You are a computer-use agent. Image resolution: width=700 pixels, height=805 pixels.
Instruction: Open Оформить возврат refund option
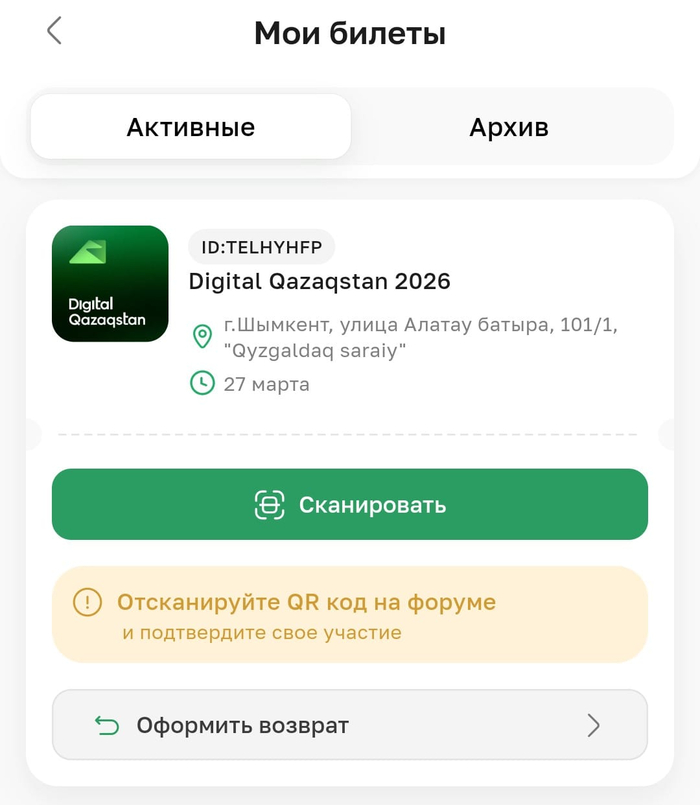point(350,725)
